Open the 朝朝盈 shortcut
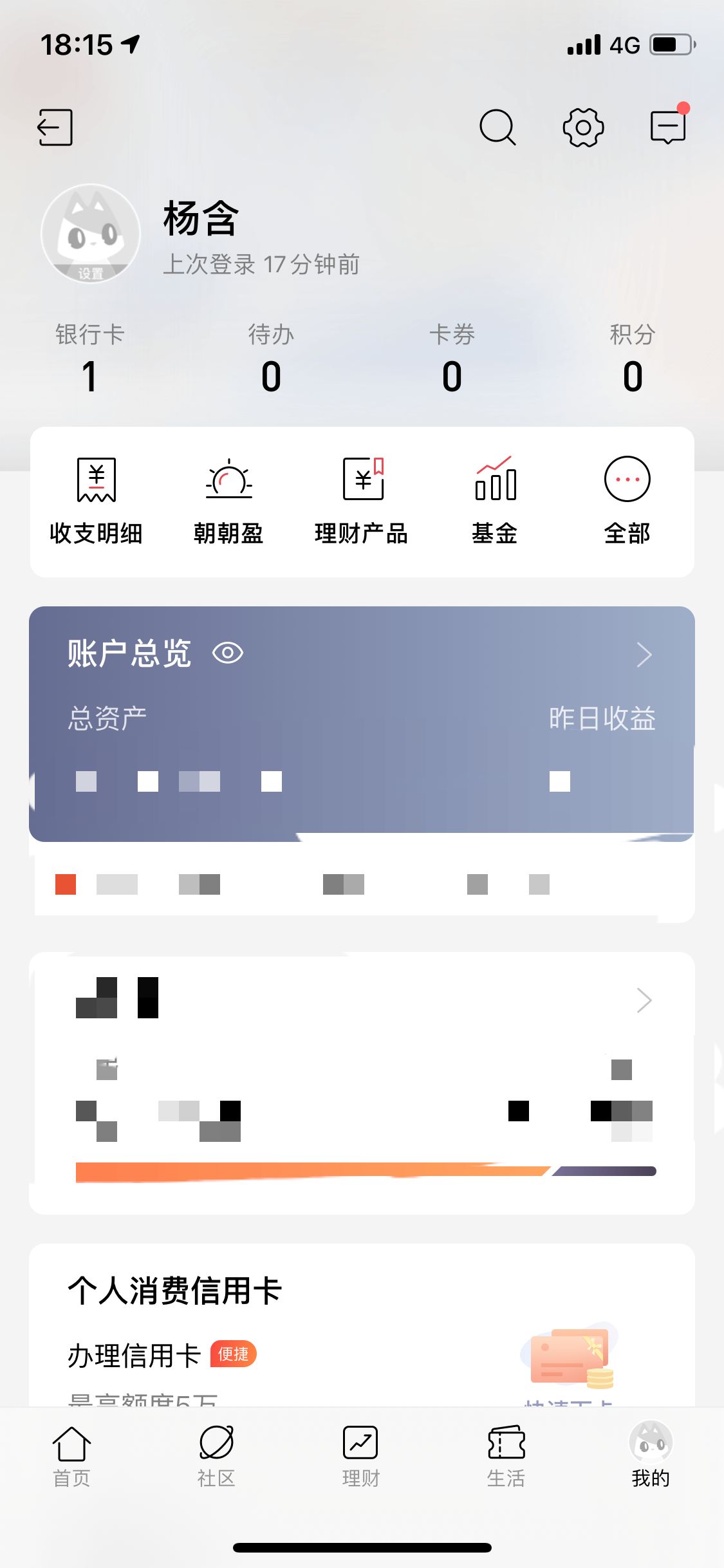The image size is (724, 1568). pyautogui.click(x=228, y=500)
